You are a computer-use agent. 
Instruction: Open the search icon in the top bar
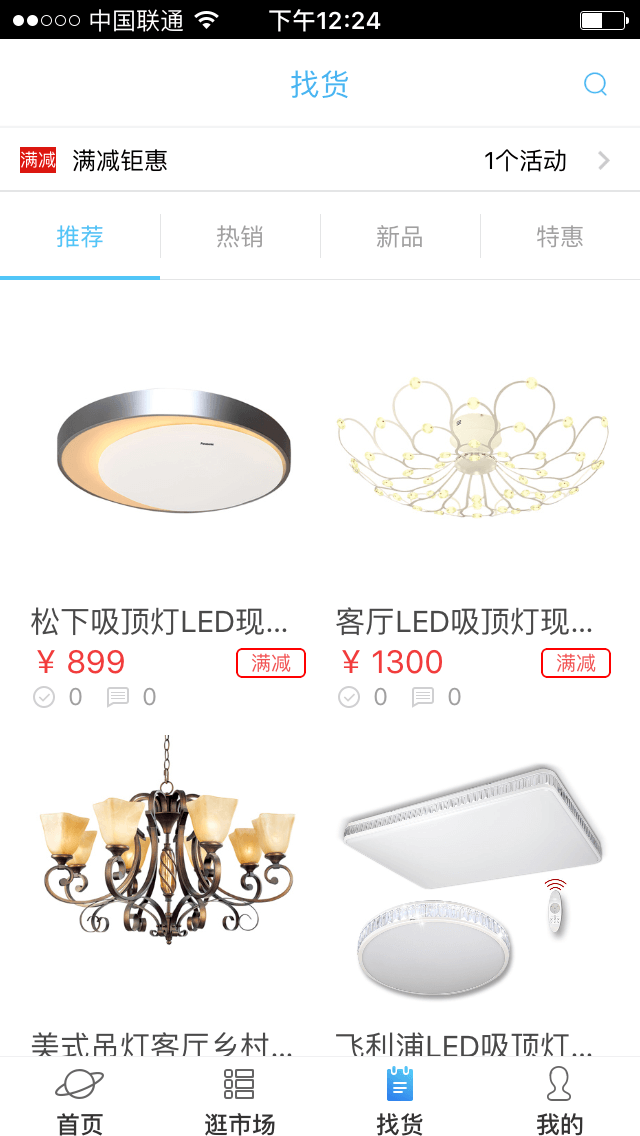click(x=595, y=84)
